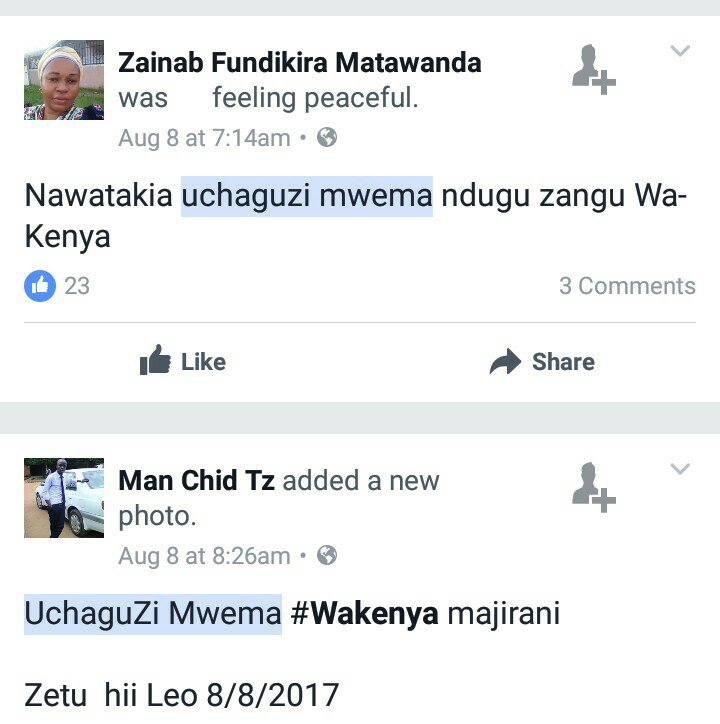
Task: Open Man Chid Tz's profile name link
Action: (196, 480)
